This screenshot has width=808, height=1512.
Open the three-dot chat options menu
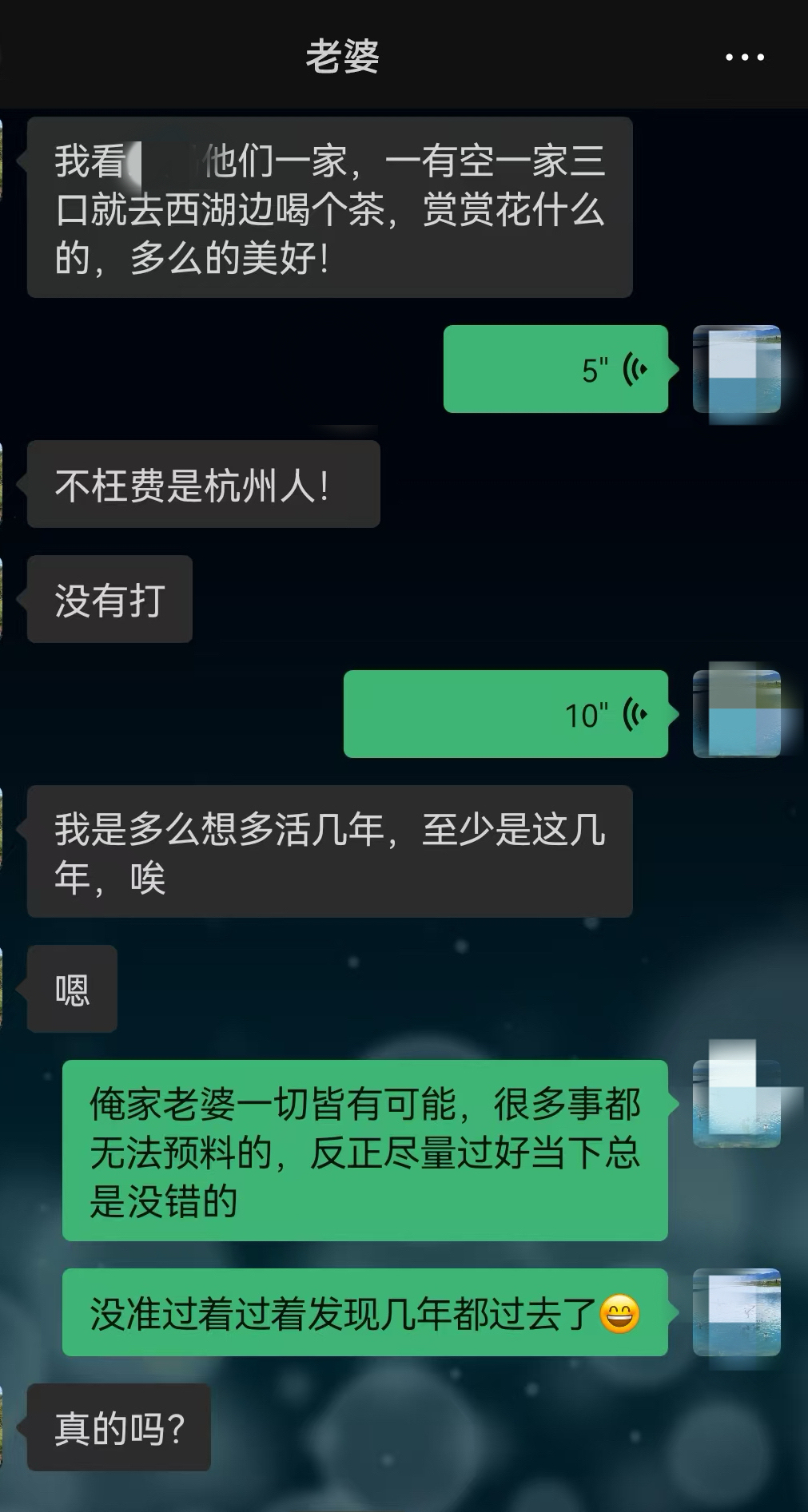click(744, 58)
